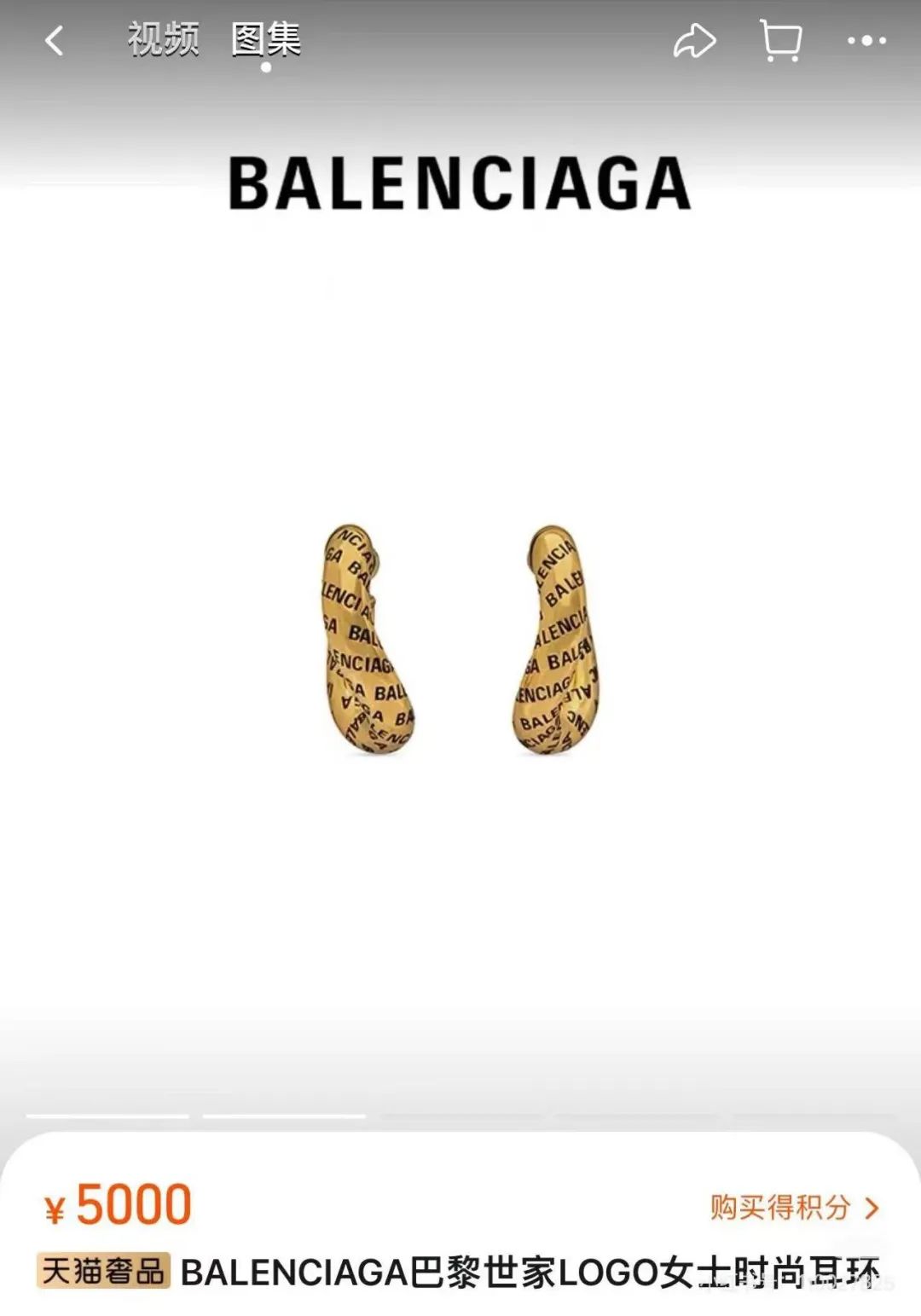
Task: Switch to the 图集 tab
Action: coord(266,39)
